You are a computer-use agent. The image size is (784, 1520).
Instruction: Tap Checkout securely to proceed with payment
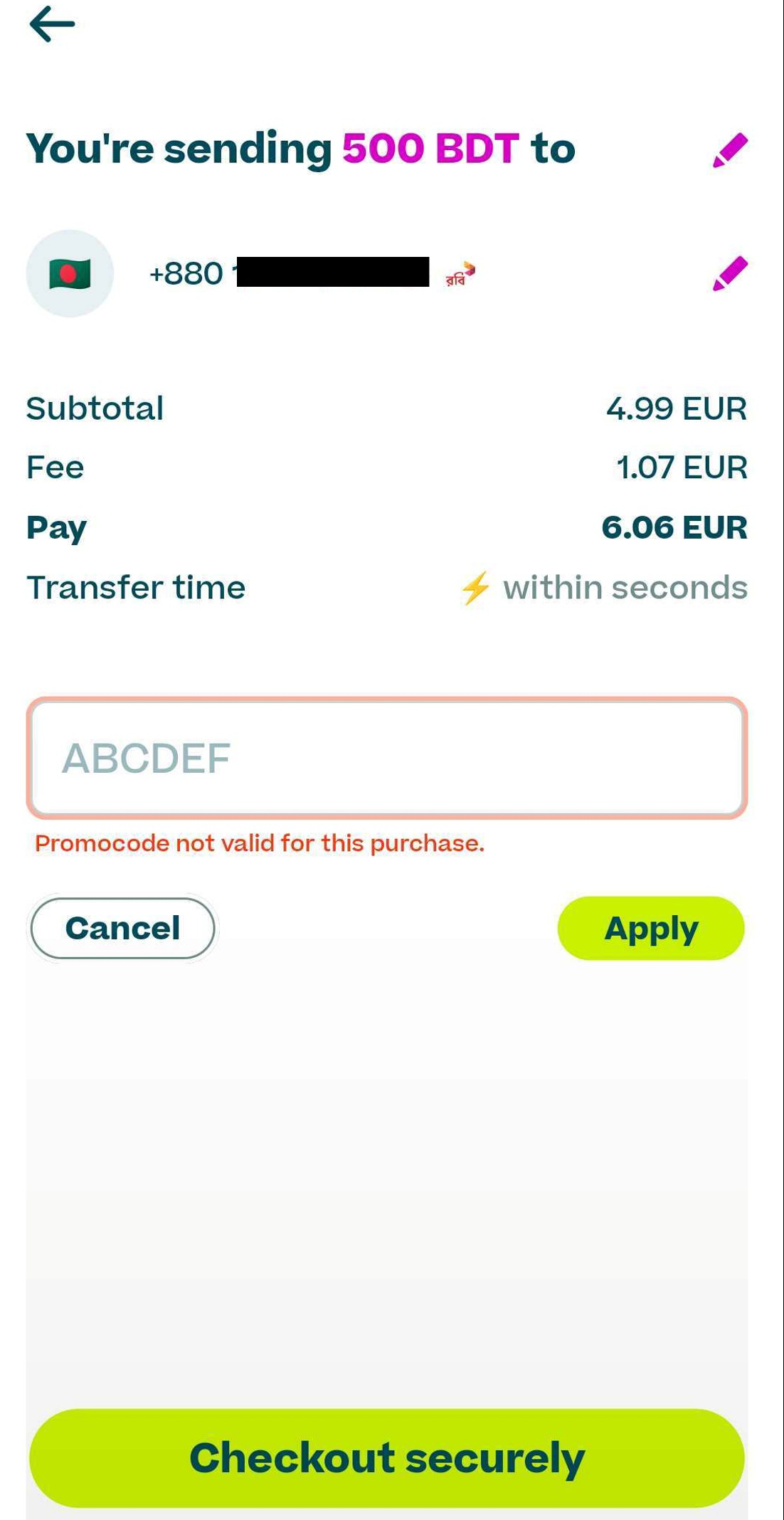tap(387, 1457)
